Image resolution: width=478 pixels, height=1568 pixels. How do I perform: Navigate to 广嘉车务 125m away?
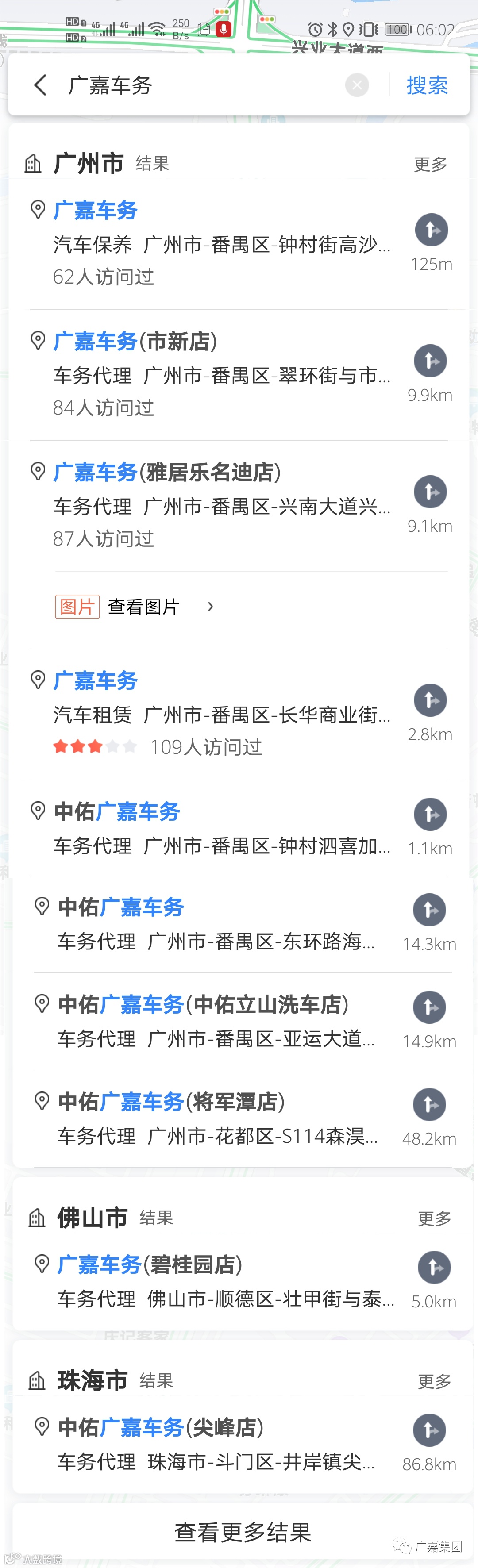431,231
